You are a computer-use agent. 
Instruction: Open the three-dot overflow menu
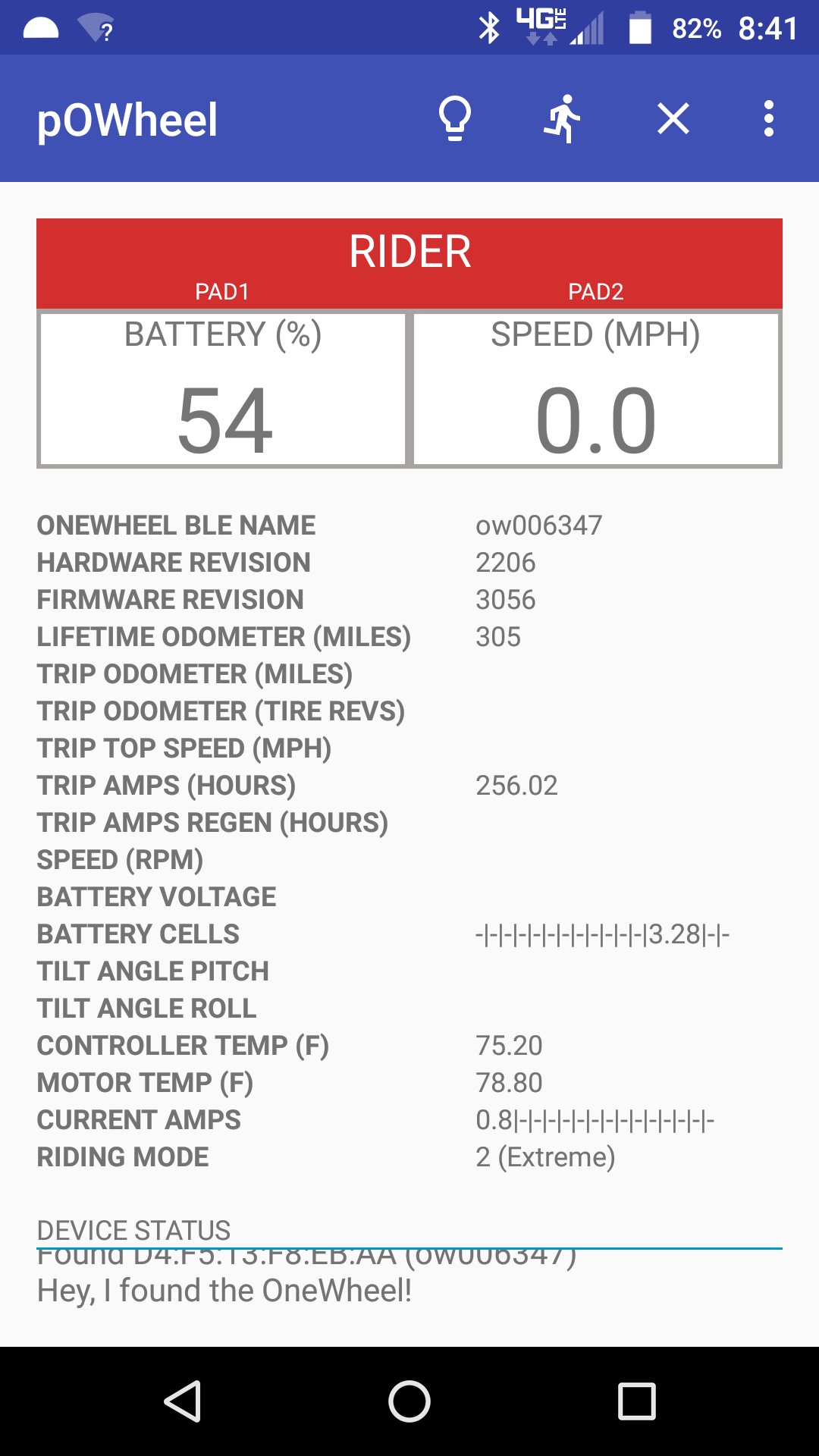point(769,119)
